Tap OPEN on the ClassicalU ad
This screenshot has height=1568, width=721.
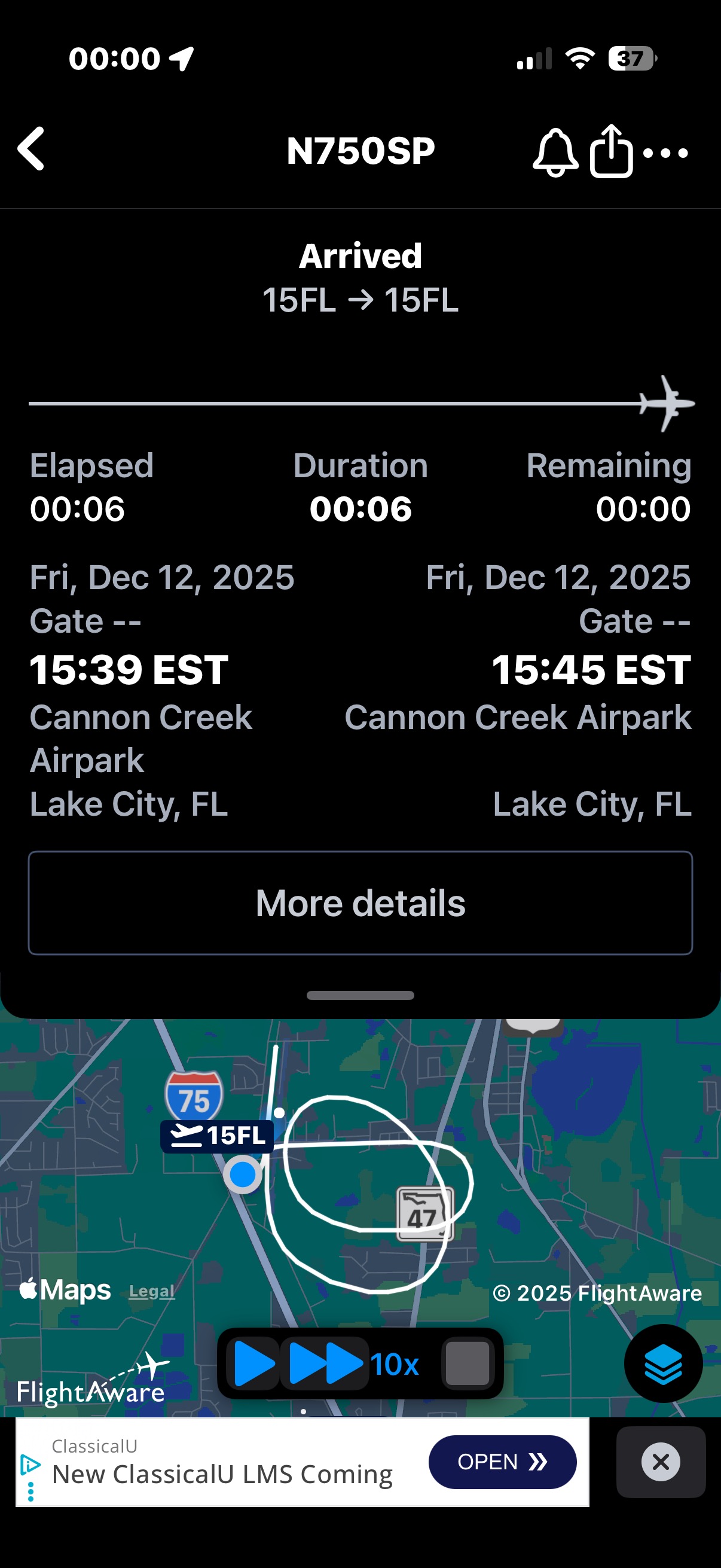(503, 1462)
